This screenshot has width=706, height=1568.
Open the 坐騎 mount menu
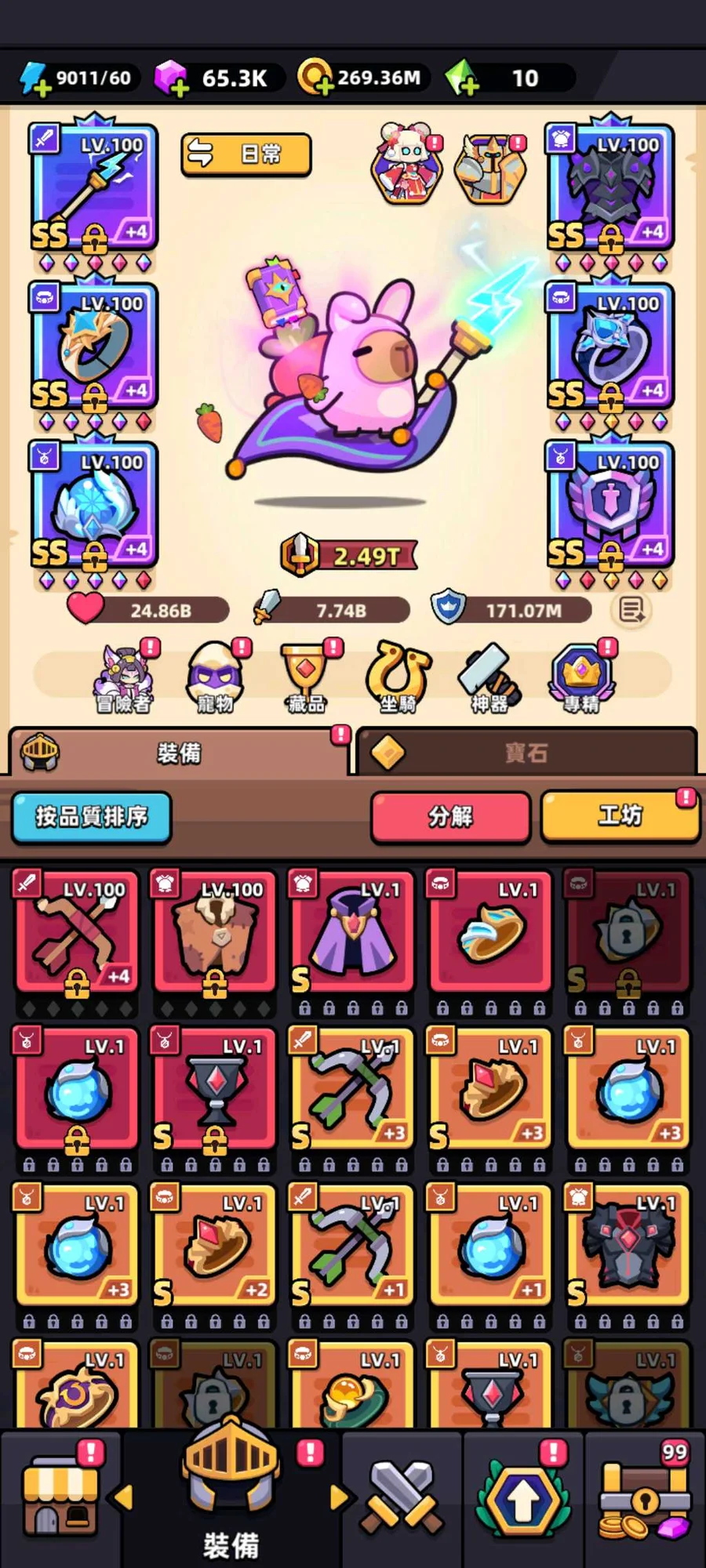point(398,678)
